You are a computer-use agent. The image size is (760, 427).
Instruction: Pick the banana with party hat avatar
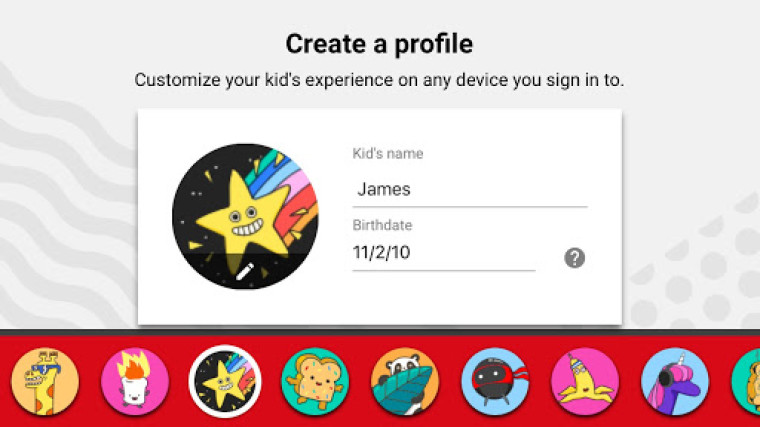585,382
